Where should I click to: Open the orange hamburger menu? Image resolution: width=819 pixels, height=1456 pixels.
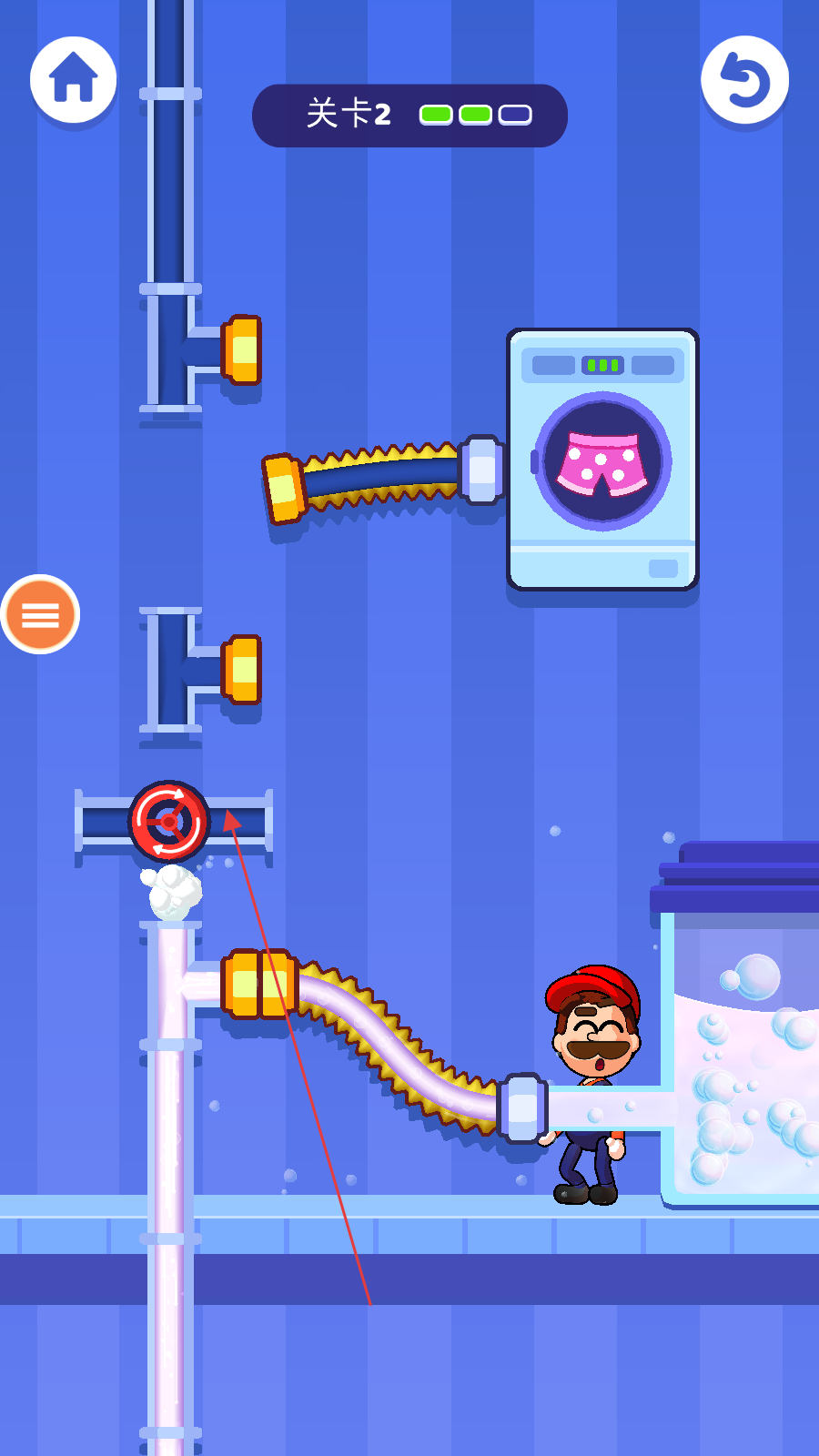[x=40, y=615]
